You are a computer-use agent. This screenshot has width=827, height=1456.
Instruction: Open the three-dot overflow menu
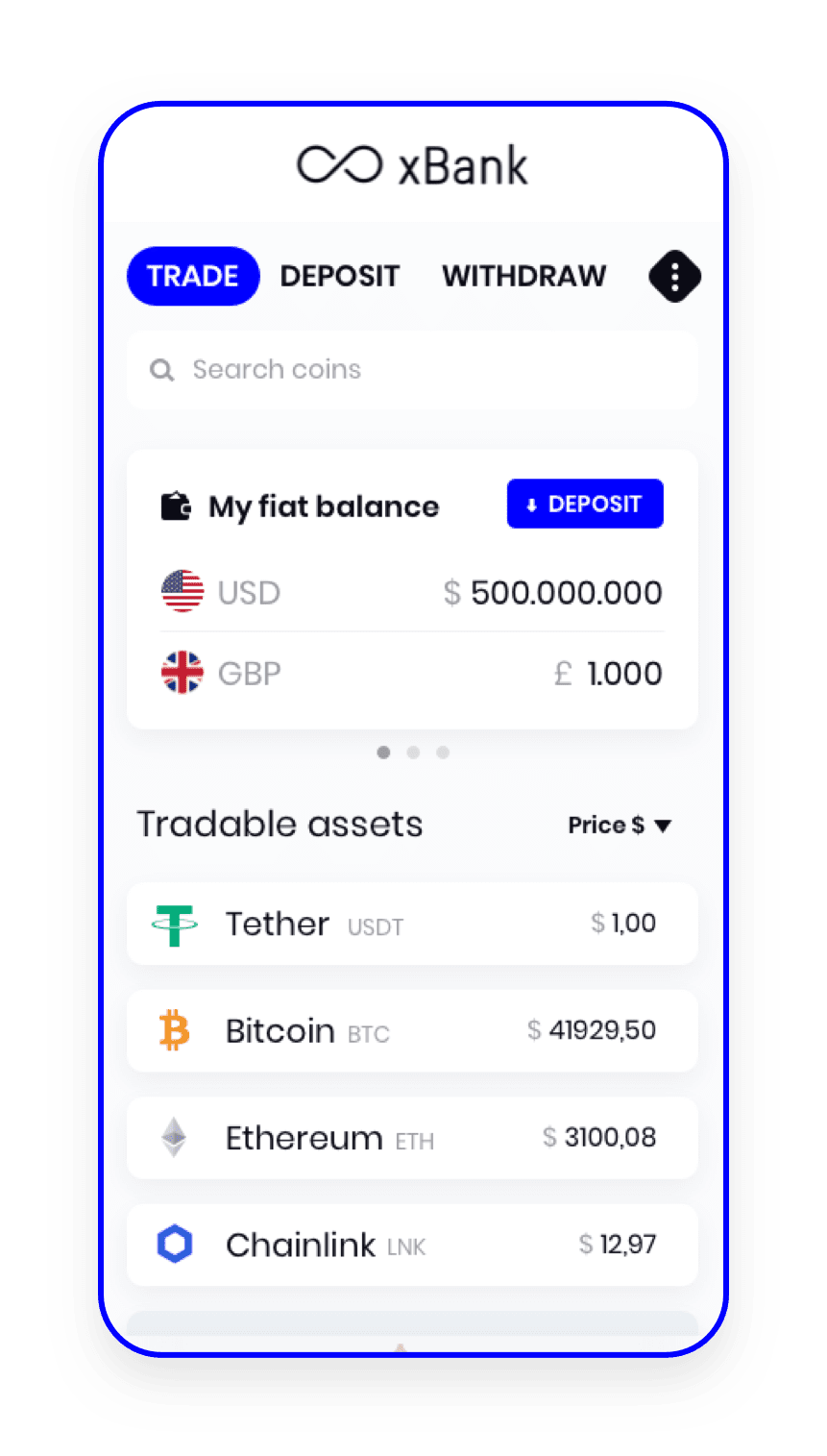(674, 277)
